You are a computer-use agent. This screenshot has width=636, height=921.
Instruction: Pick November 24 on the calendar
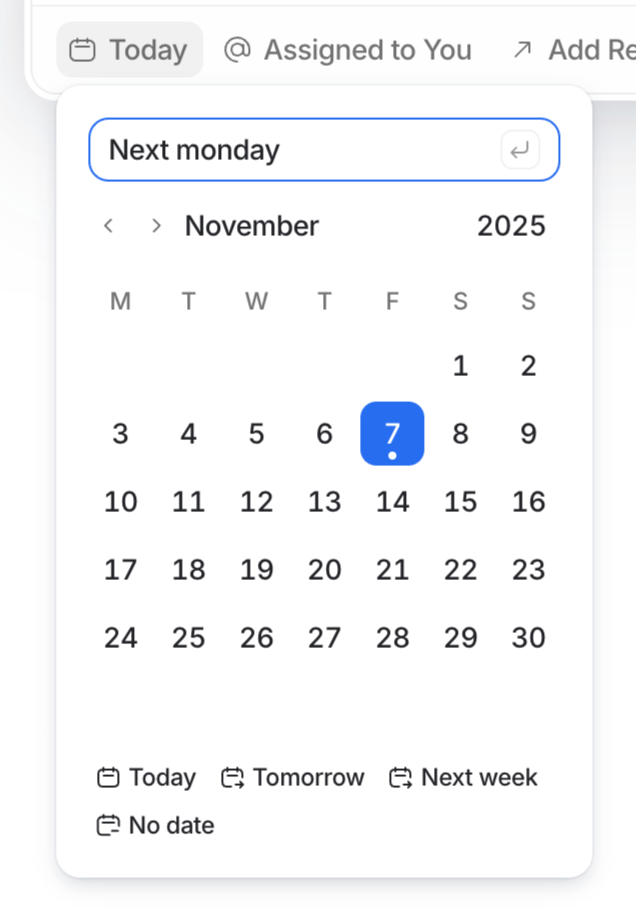click(121, 638)
